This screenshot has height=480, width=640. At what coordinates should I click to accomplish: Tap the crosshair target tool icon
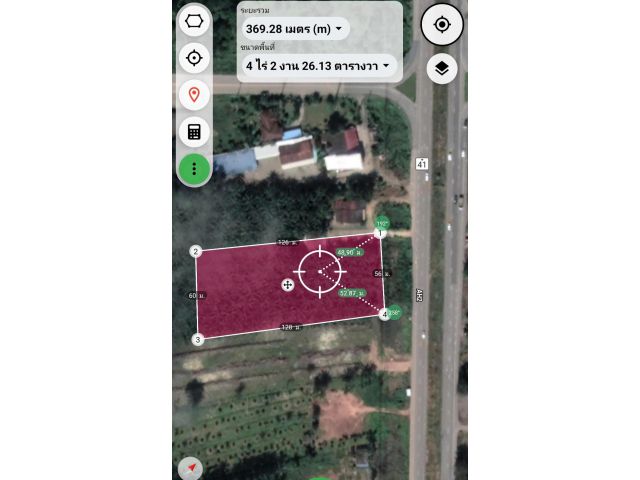(x=194, y=57)
